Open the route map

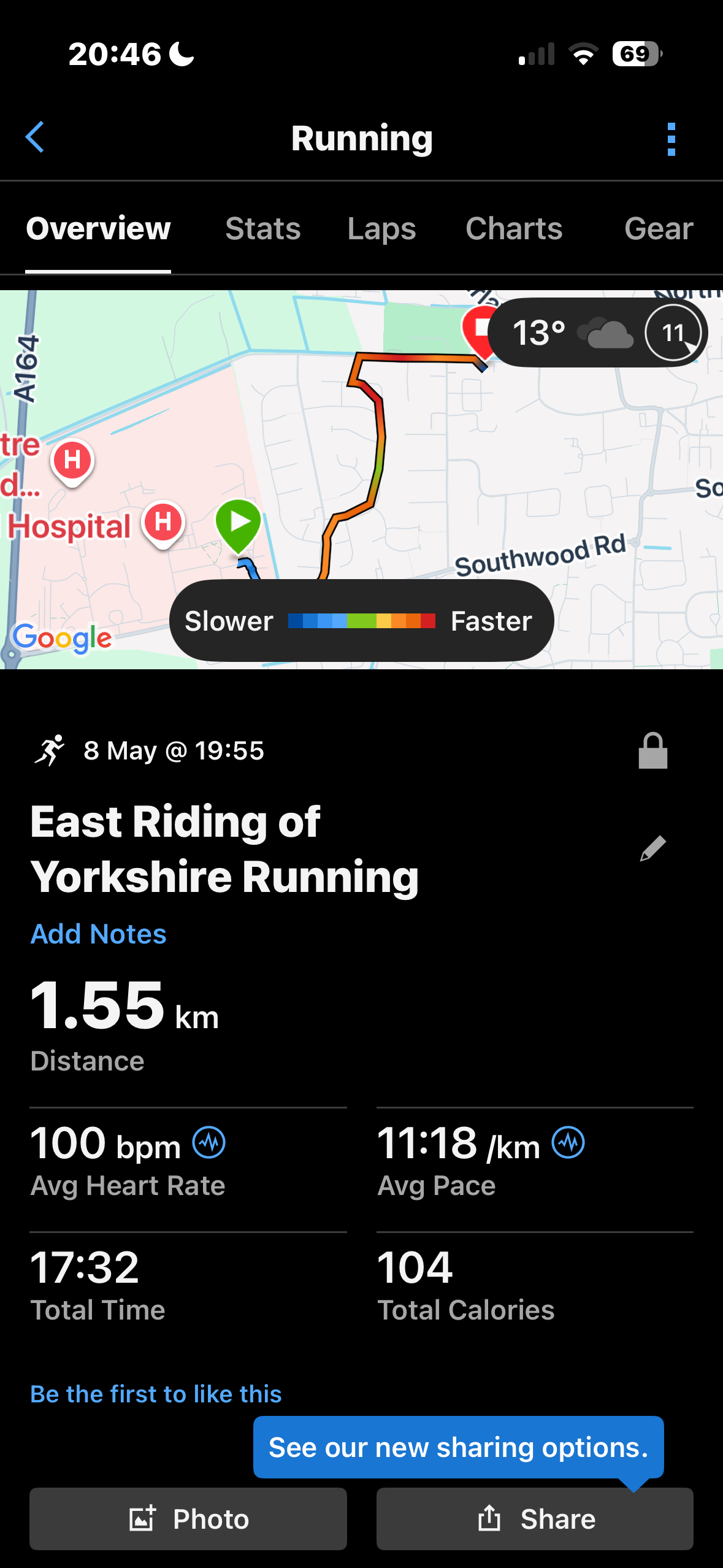point(361,479)
